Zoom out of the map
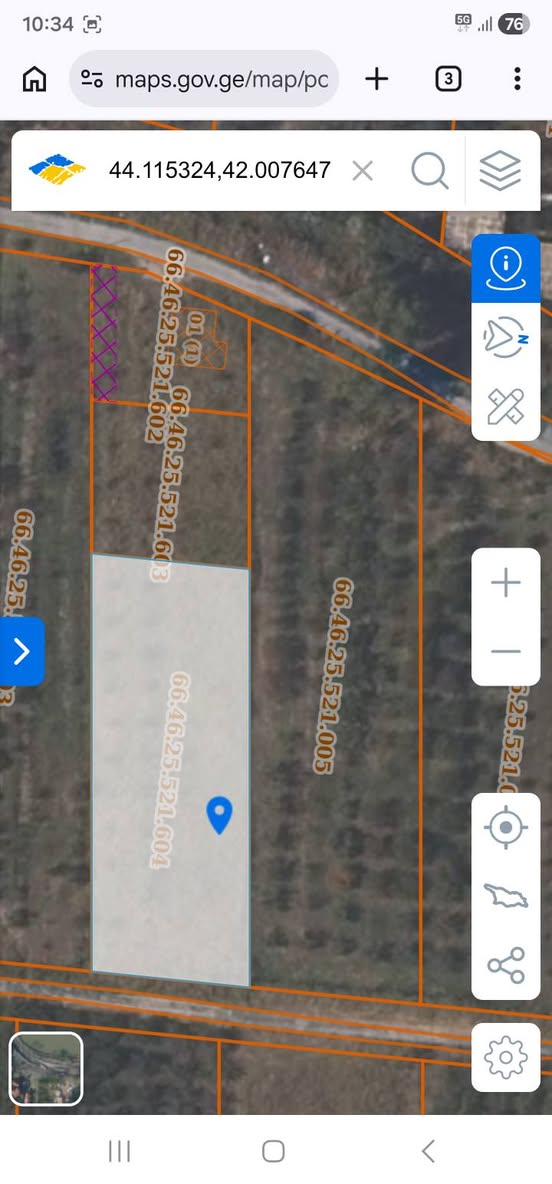The width and height of the screenshot is (552, 1184). 506,652
